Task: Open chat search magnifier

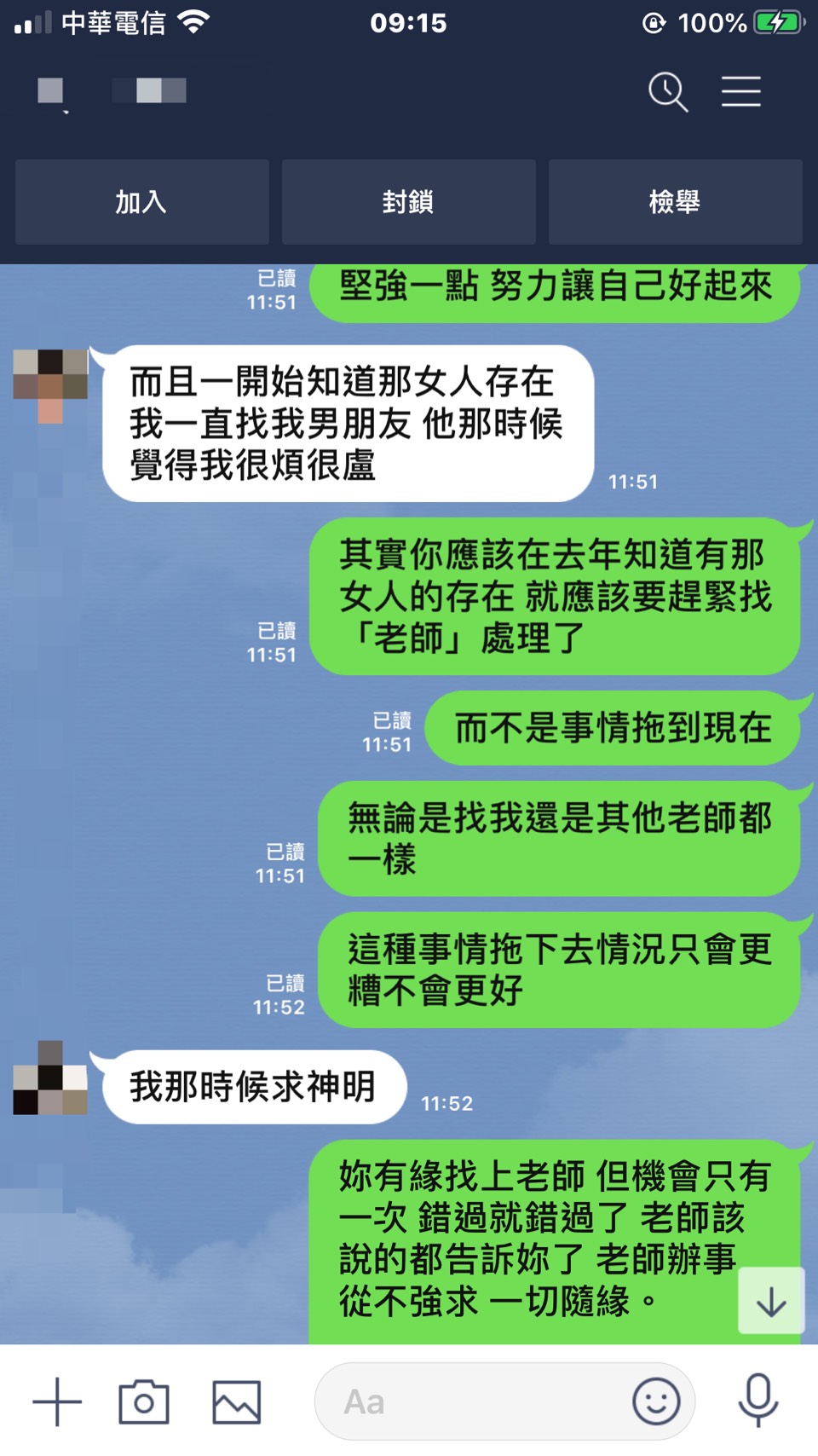Action: [668, 91]
